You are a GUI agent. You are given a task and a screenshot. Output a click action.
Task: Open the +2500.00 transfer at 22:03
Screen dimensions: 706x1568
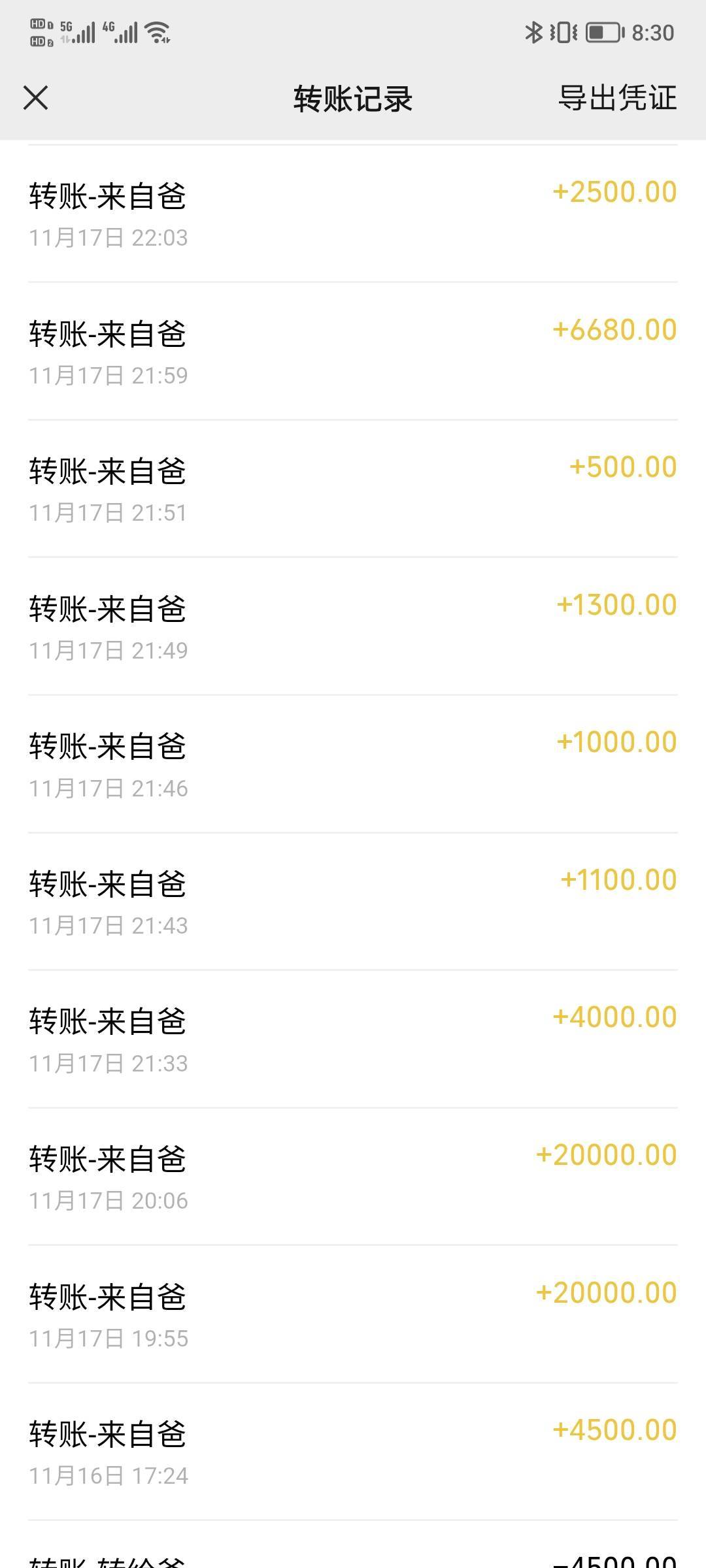point(353,214)
